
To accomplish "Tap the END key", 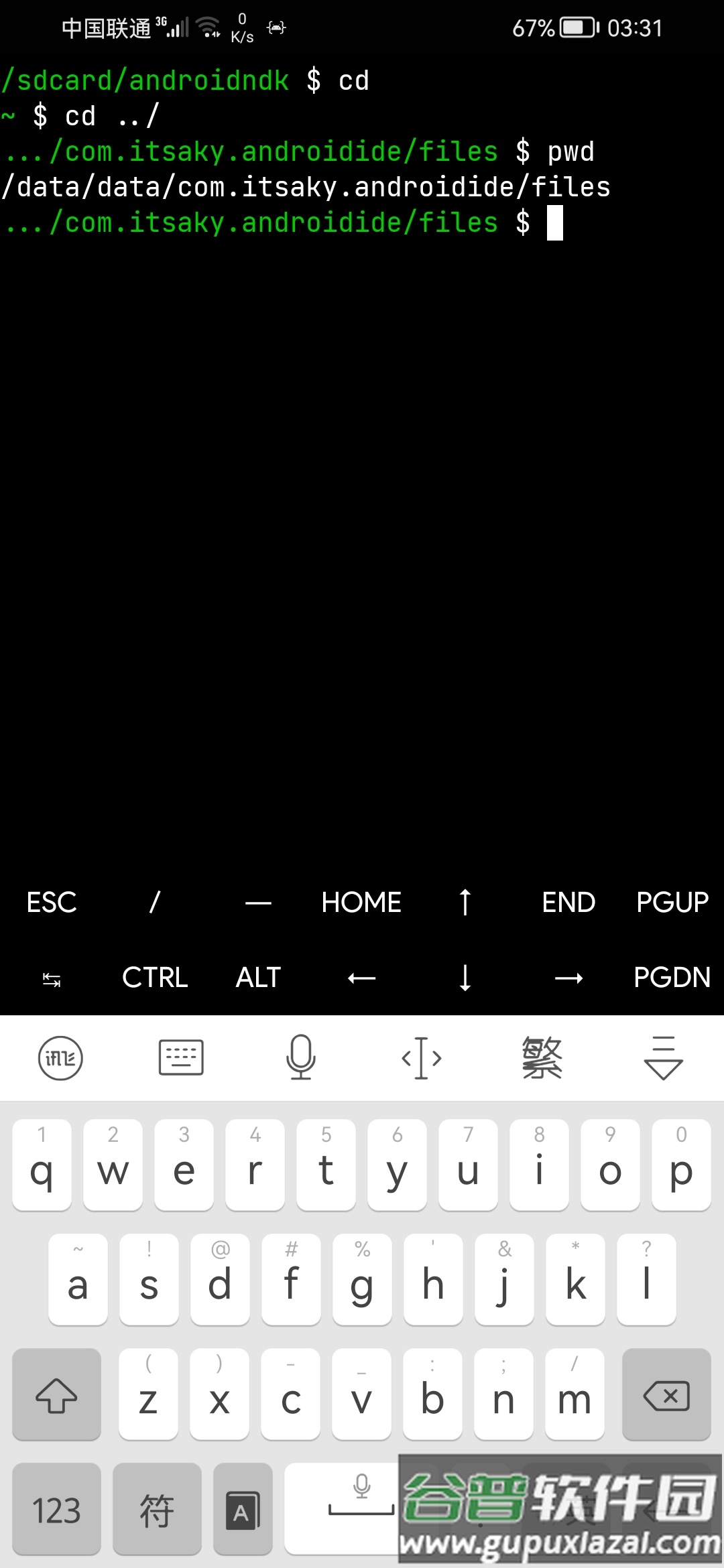I will pos(568,902).
